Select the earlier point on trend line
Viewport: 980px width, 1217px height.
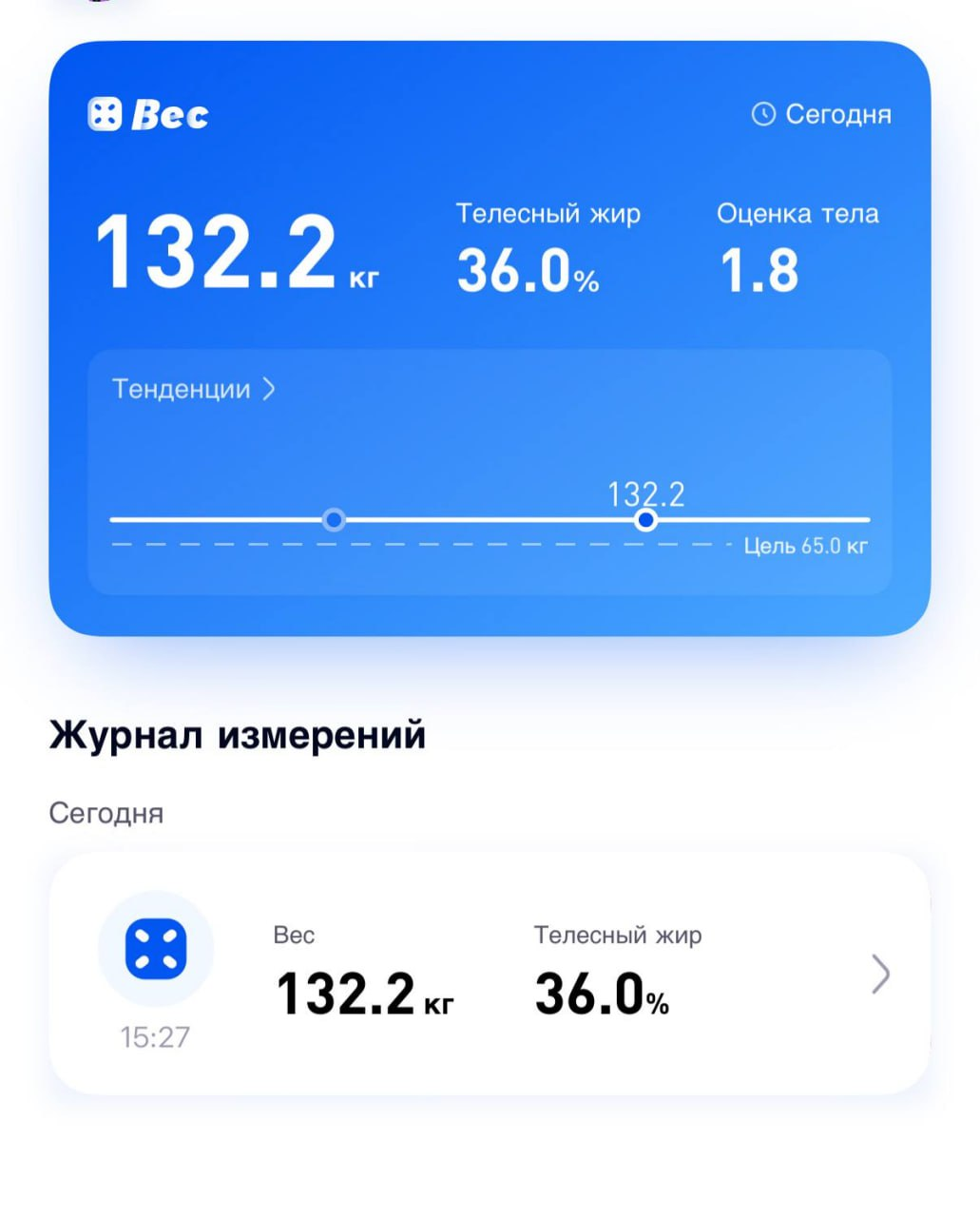334,520
